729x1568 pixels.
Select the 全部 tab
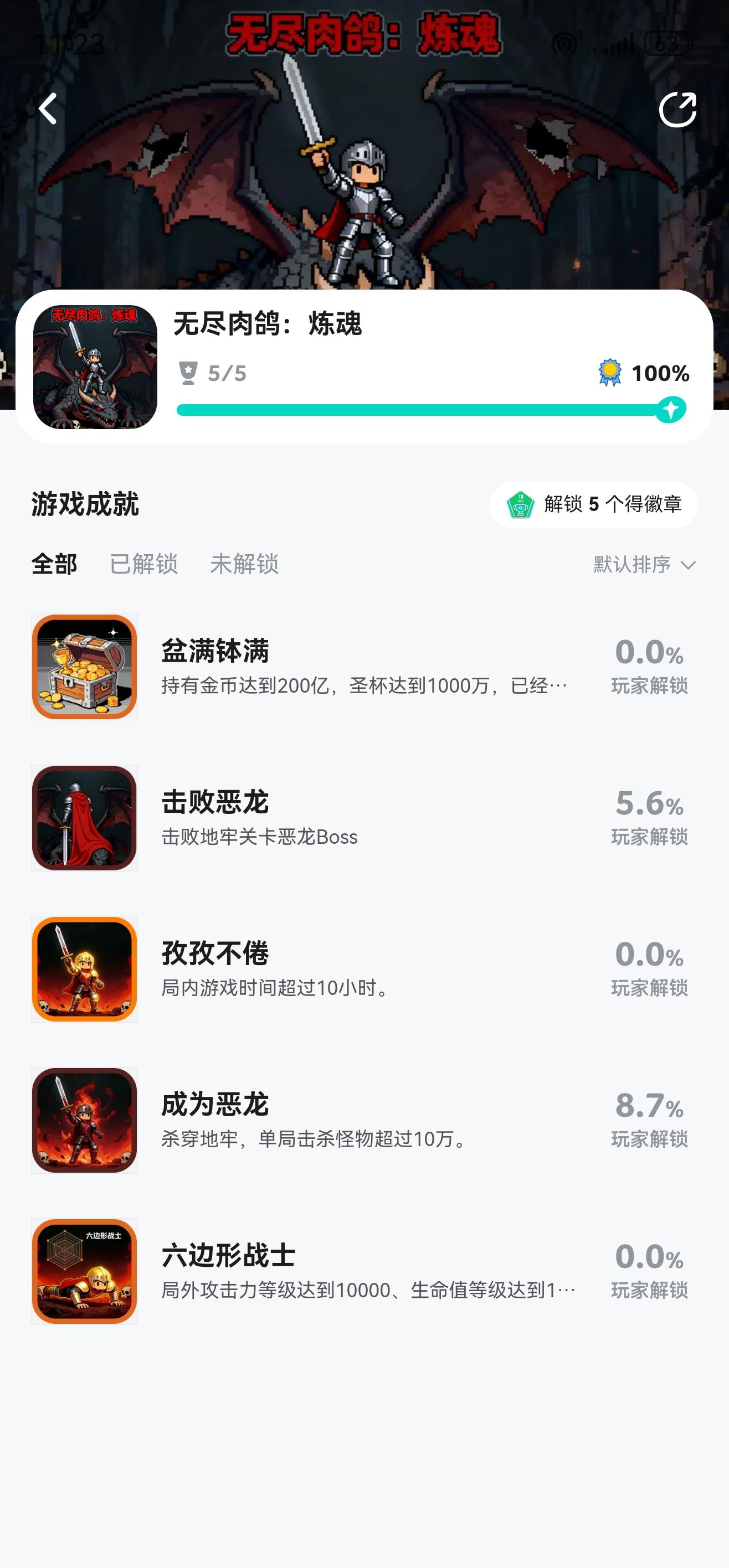pyautogui.click(x=54, y=564)
